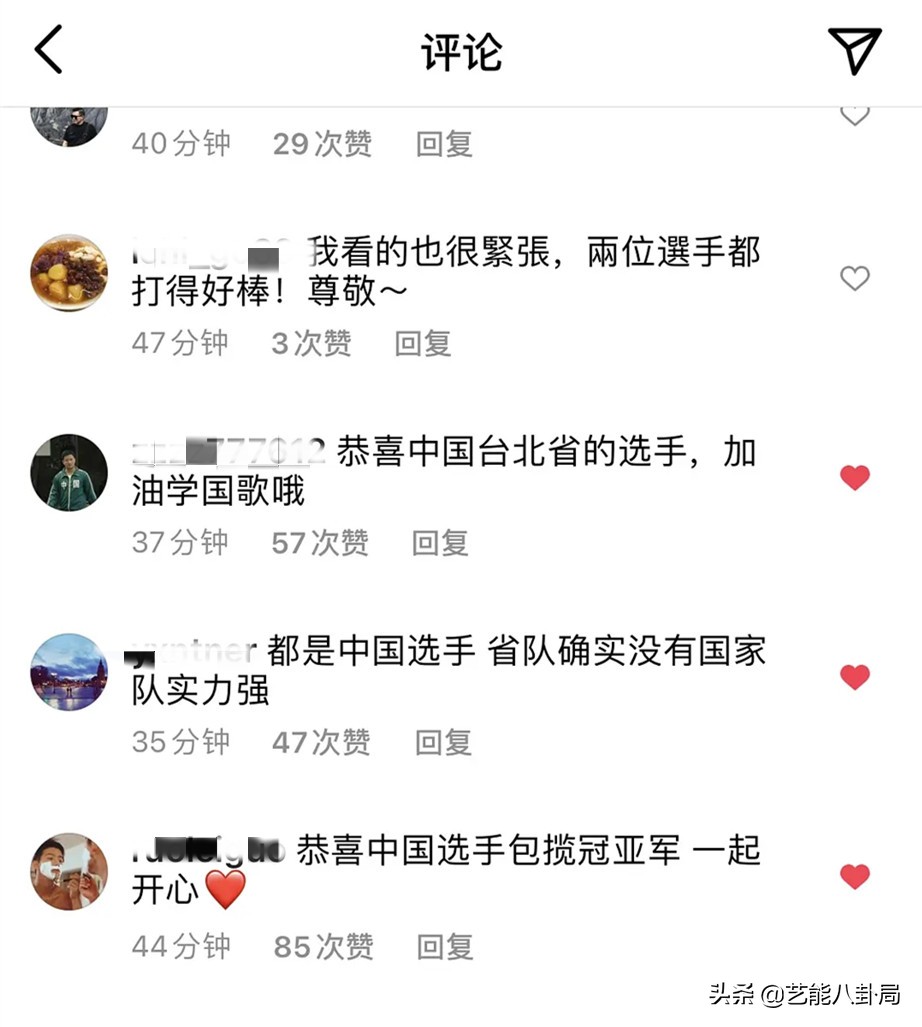Click the username ending in 777012

point(225,452)
